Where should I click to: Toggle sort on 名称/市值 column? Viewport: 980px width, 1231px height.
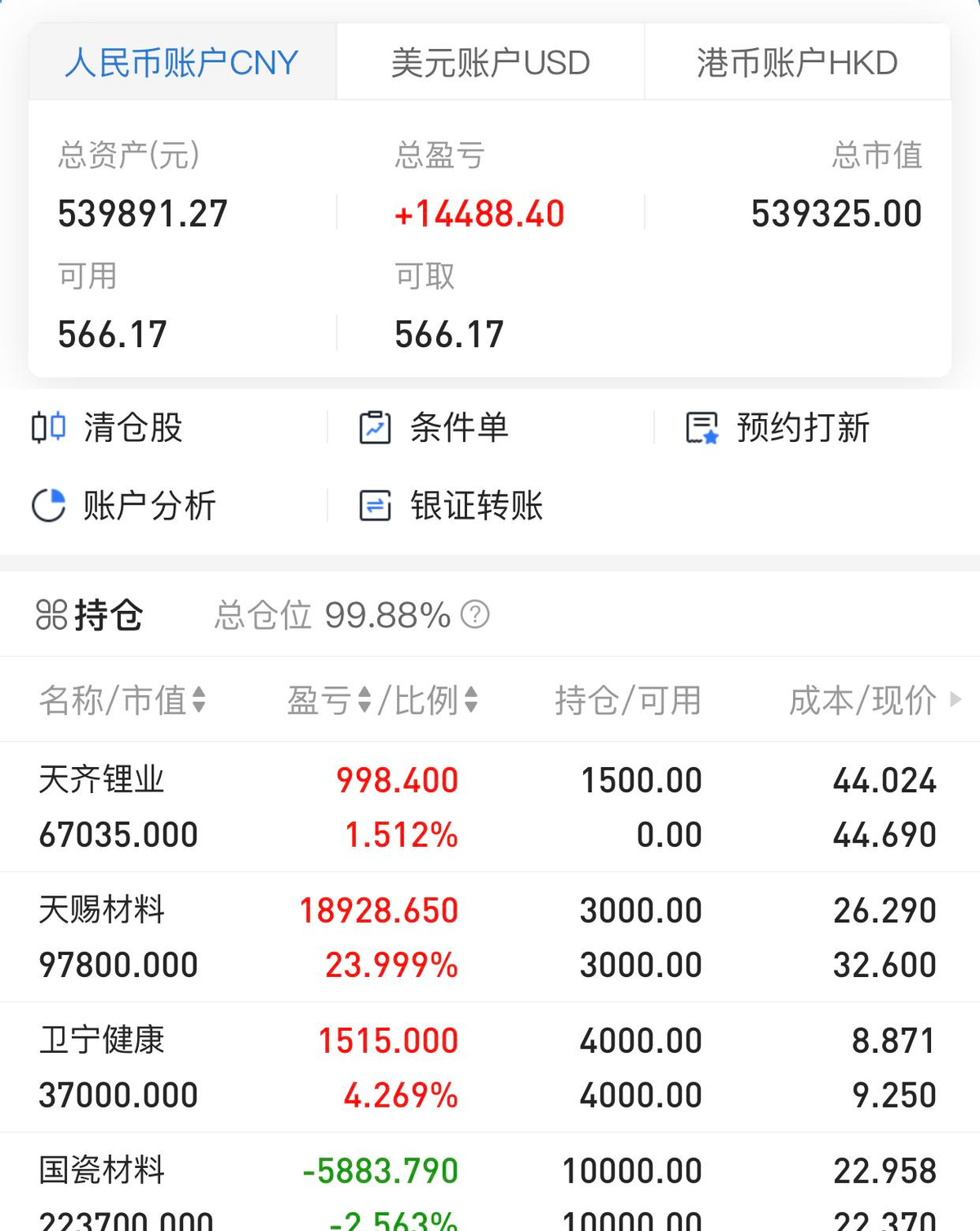pos(200,701)
